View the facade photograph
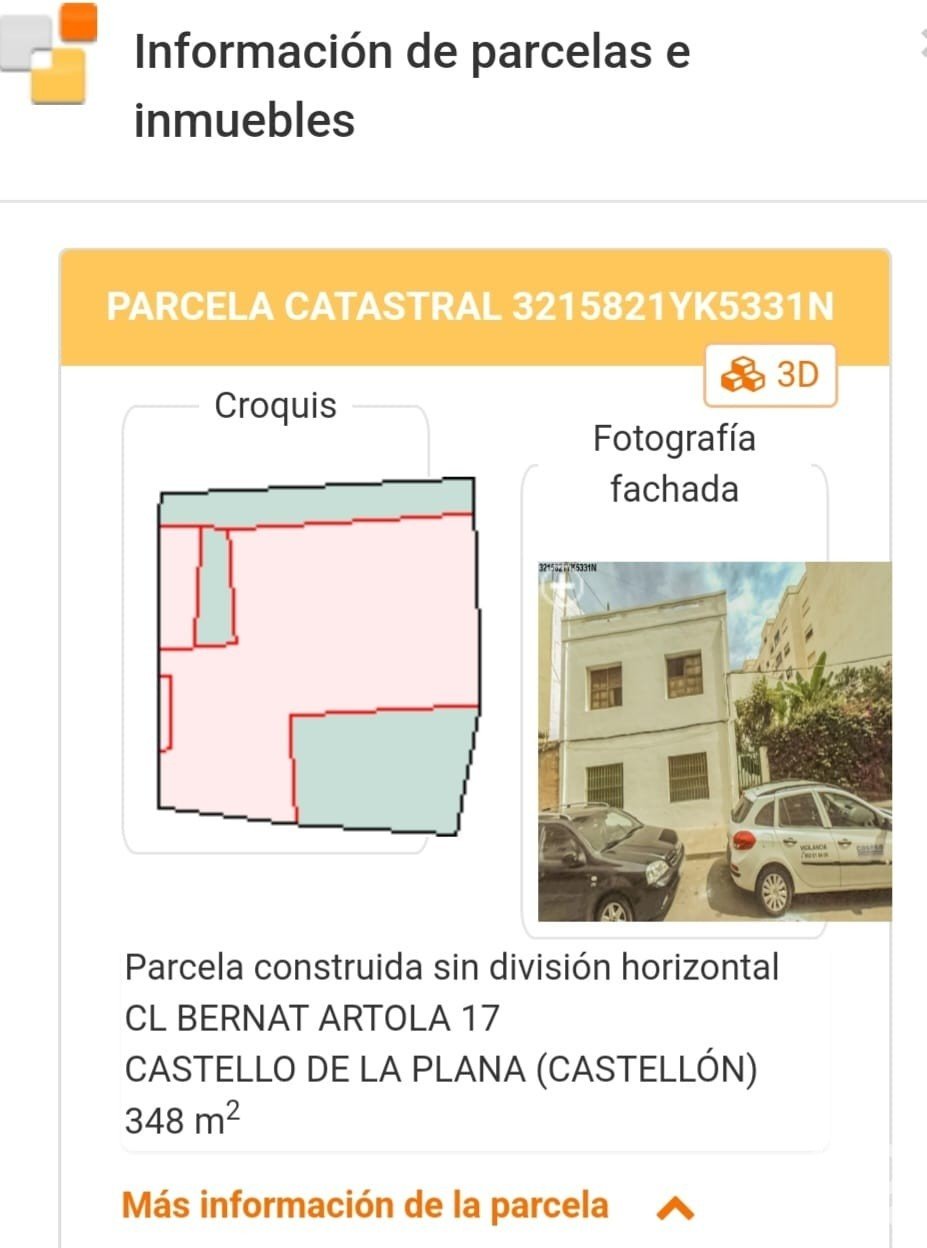 [x=714, y=740]
